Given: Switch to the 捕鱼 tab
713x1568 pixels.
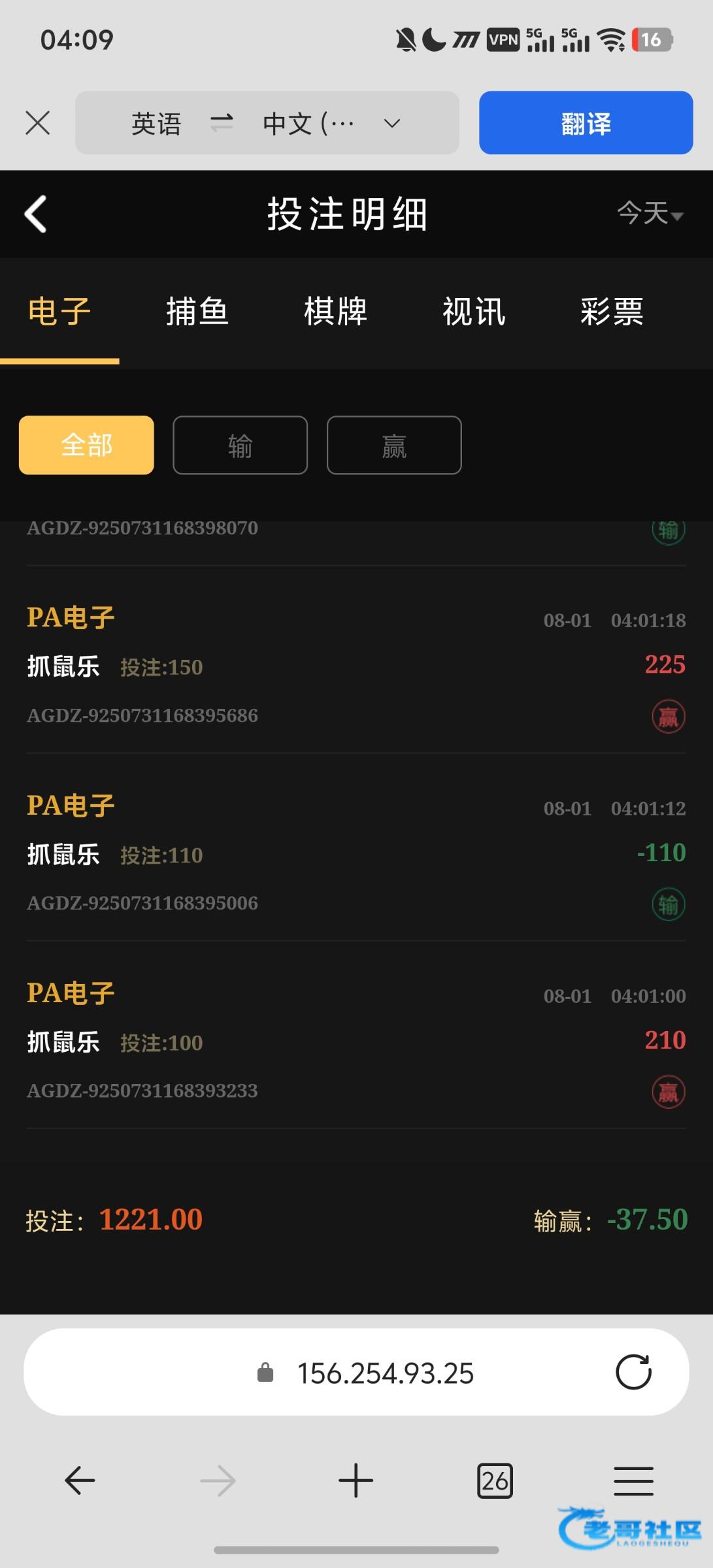Looking at the screenshot, I should pyautogui.click(x=197, y=311).
